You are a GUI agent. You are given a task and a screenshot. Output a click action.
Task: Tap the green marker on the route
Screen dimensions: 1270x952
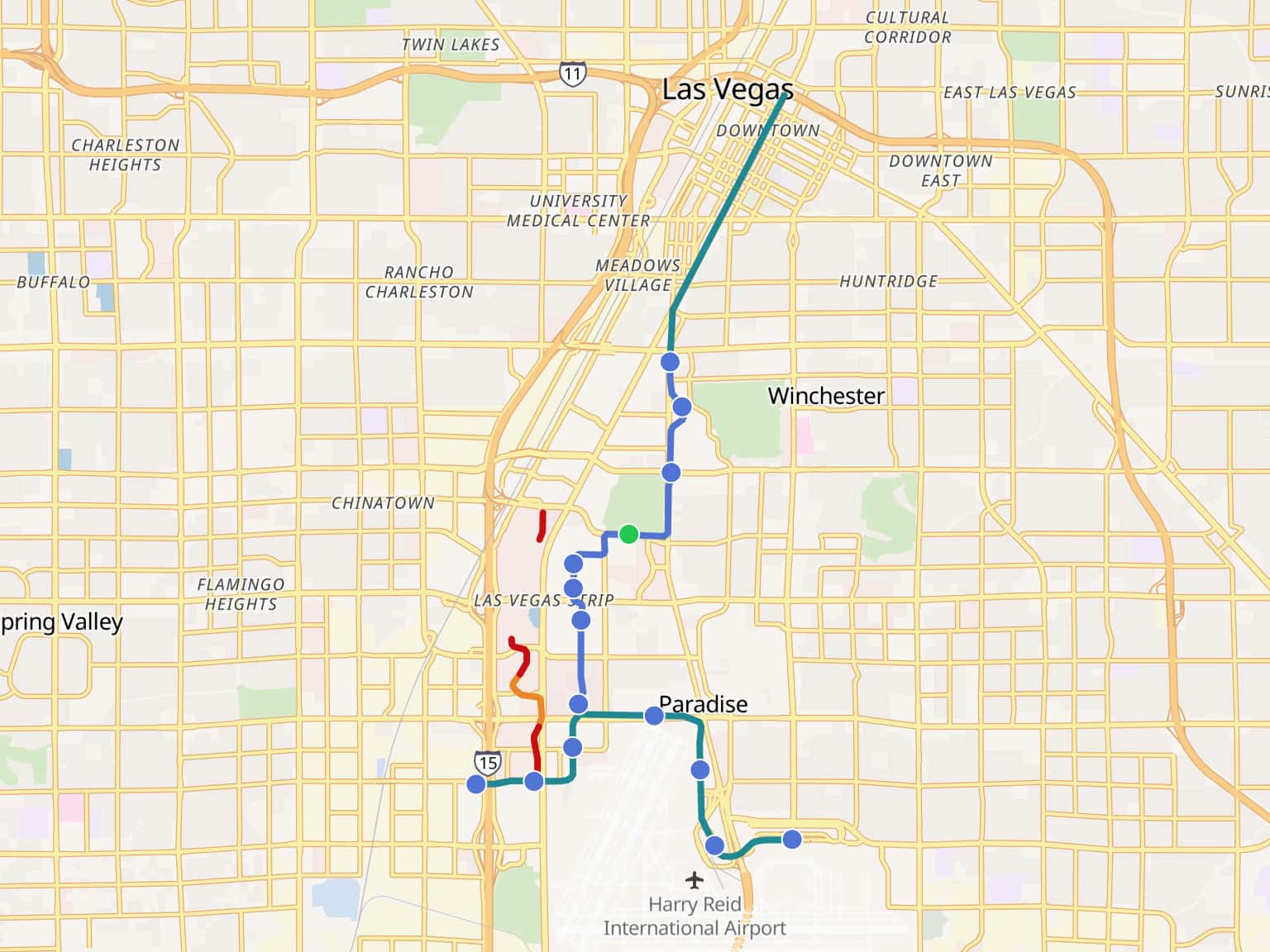628,534
